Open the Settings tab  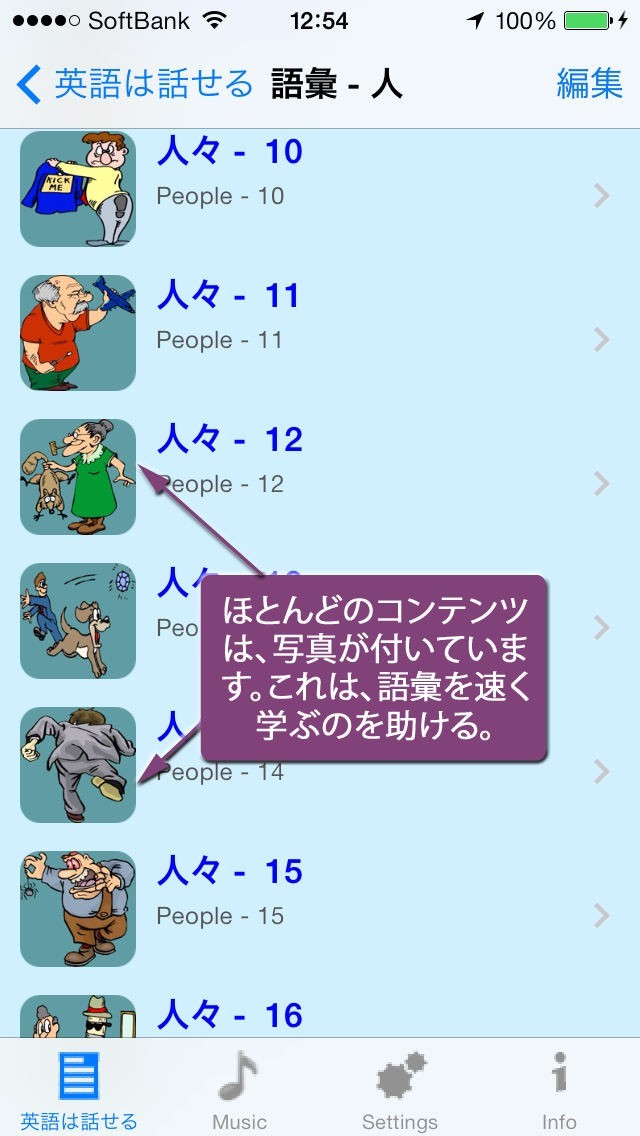pyautogui.click(x=399, y=1090)
